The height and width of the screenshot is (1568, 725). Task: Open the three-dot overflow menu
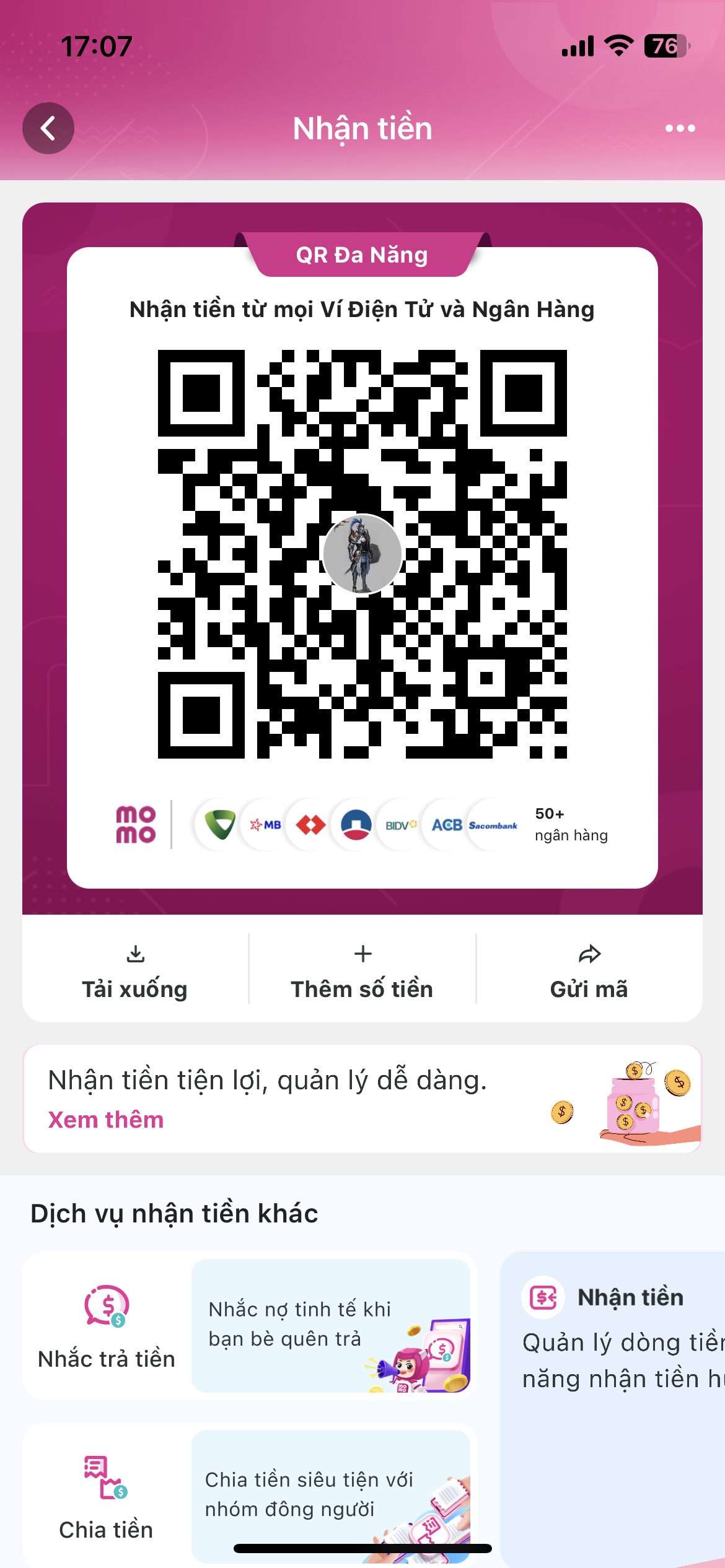pos(680,128)
